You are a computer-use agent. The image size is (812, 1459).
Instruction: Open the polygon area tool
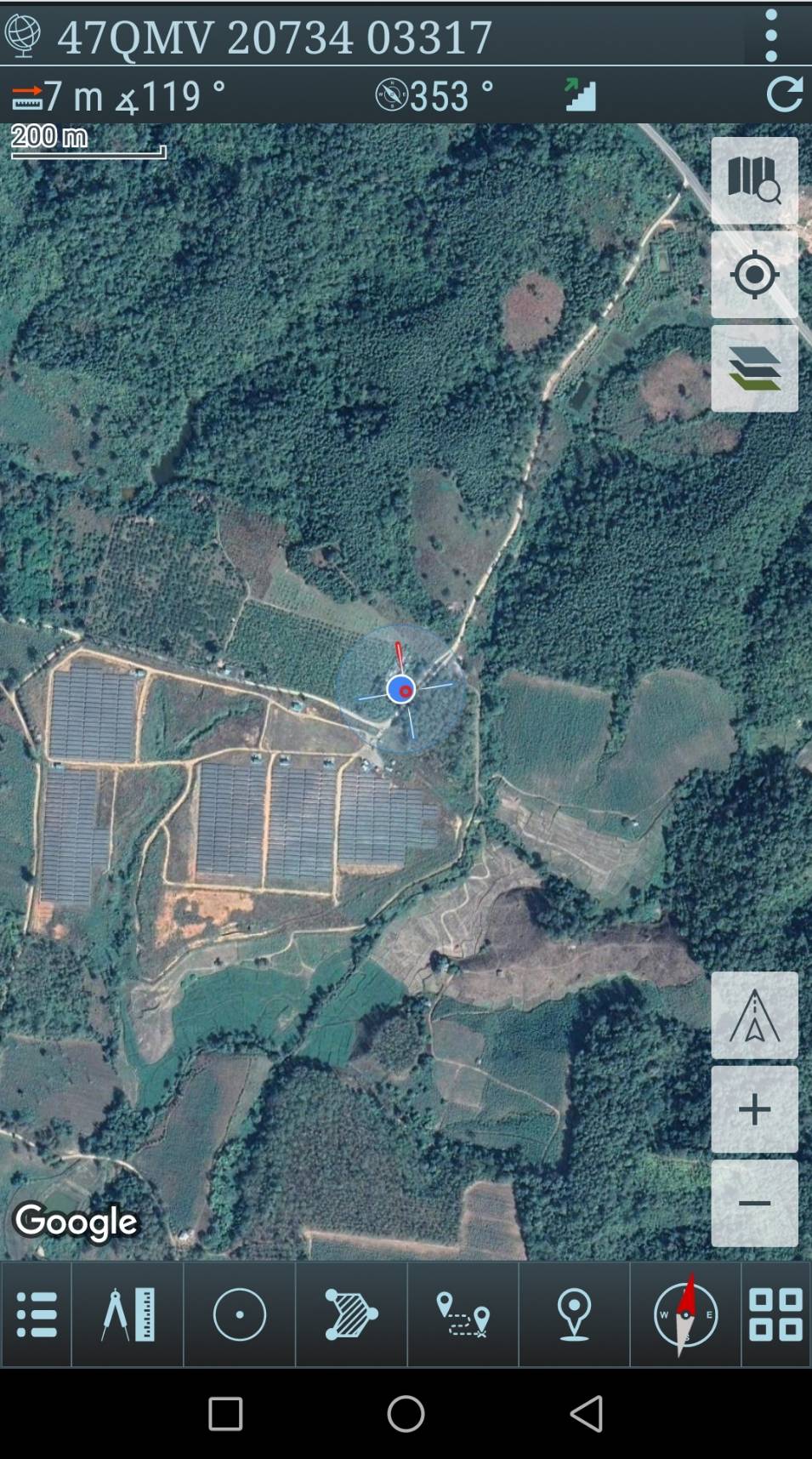coord(351,1314)
